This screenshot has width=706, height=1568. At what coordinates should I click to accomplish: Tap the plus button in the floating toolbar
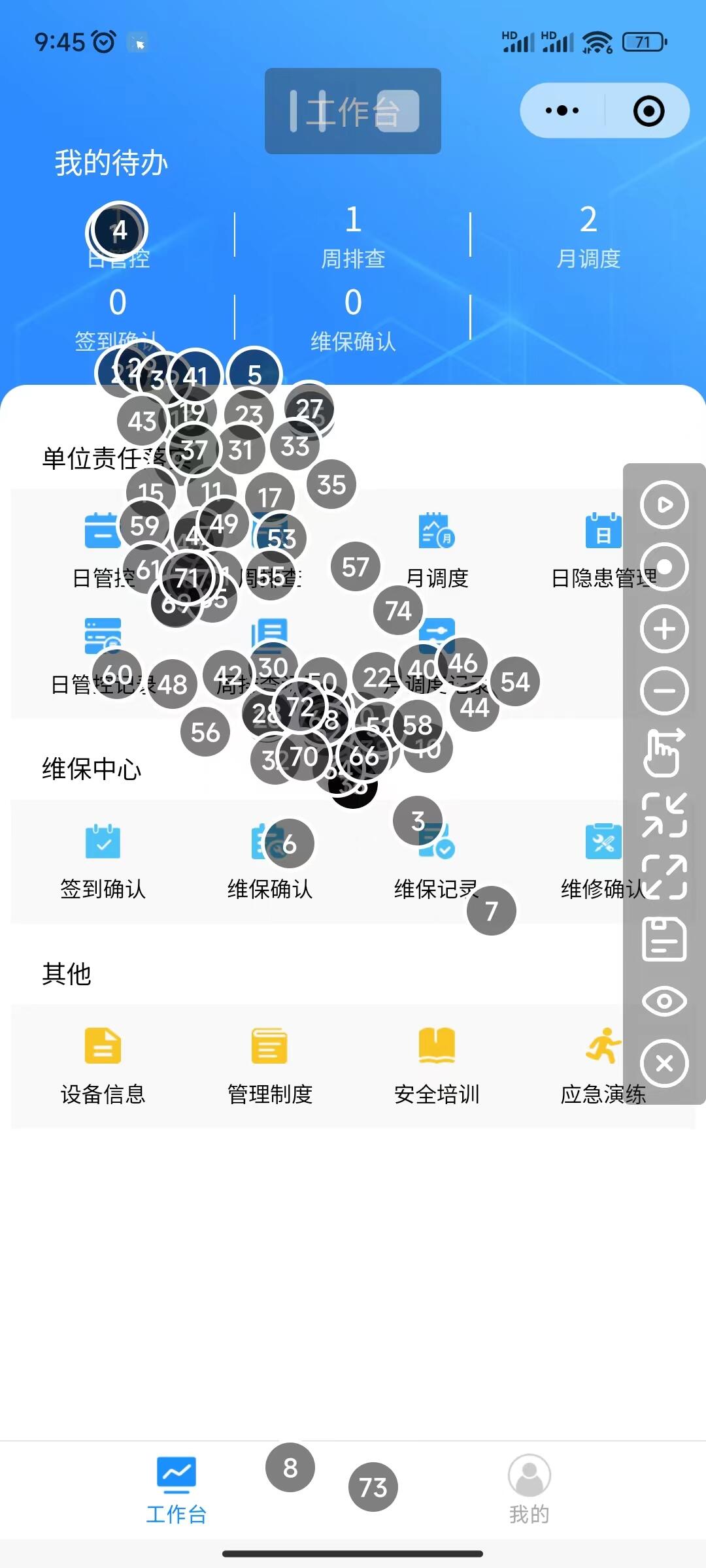(x=664, y=629)
